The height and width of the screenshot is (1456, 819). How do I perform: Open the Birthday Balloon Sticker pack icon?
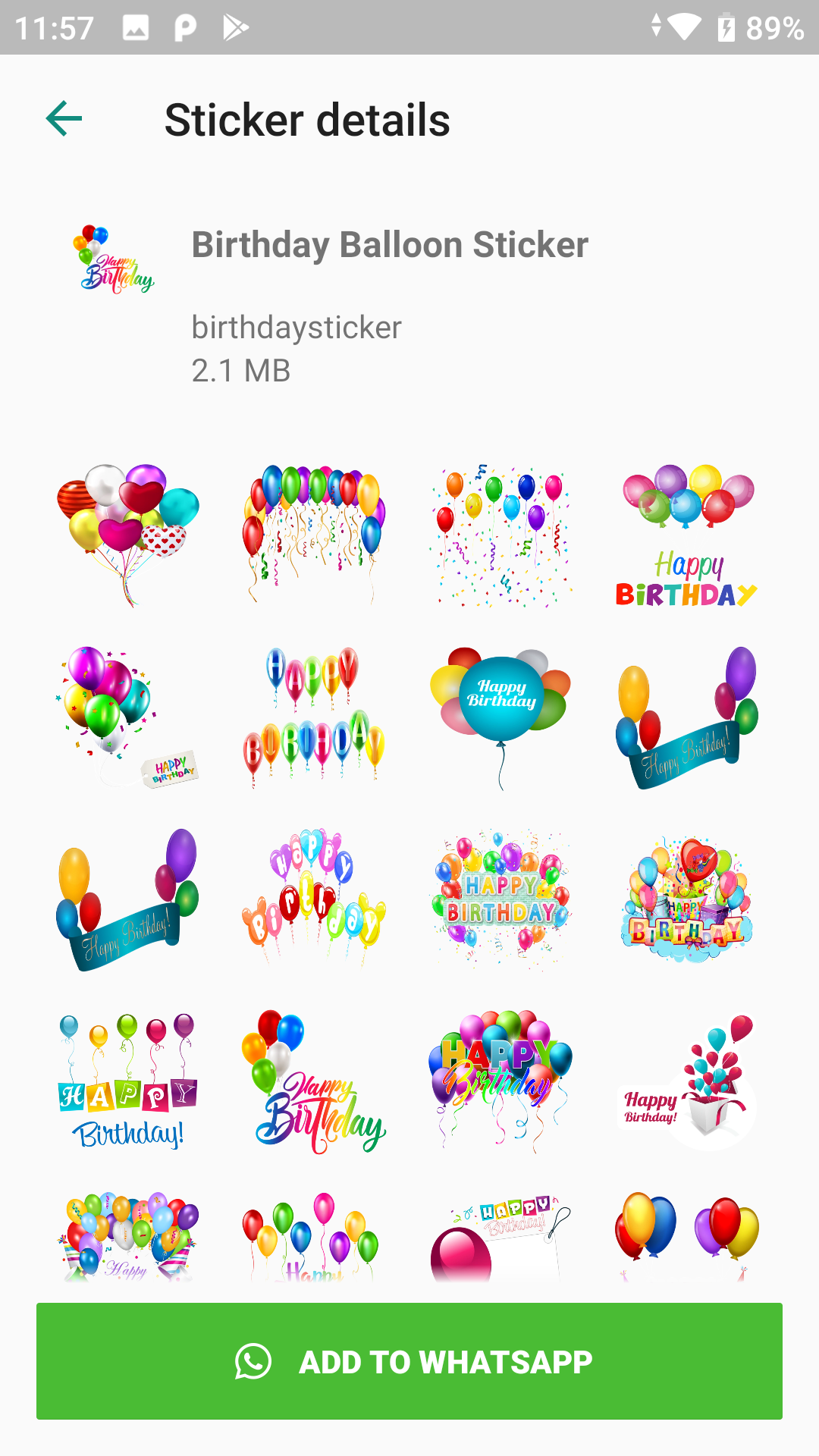(x=112, y=258)
